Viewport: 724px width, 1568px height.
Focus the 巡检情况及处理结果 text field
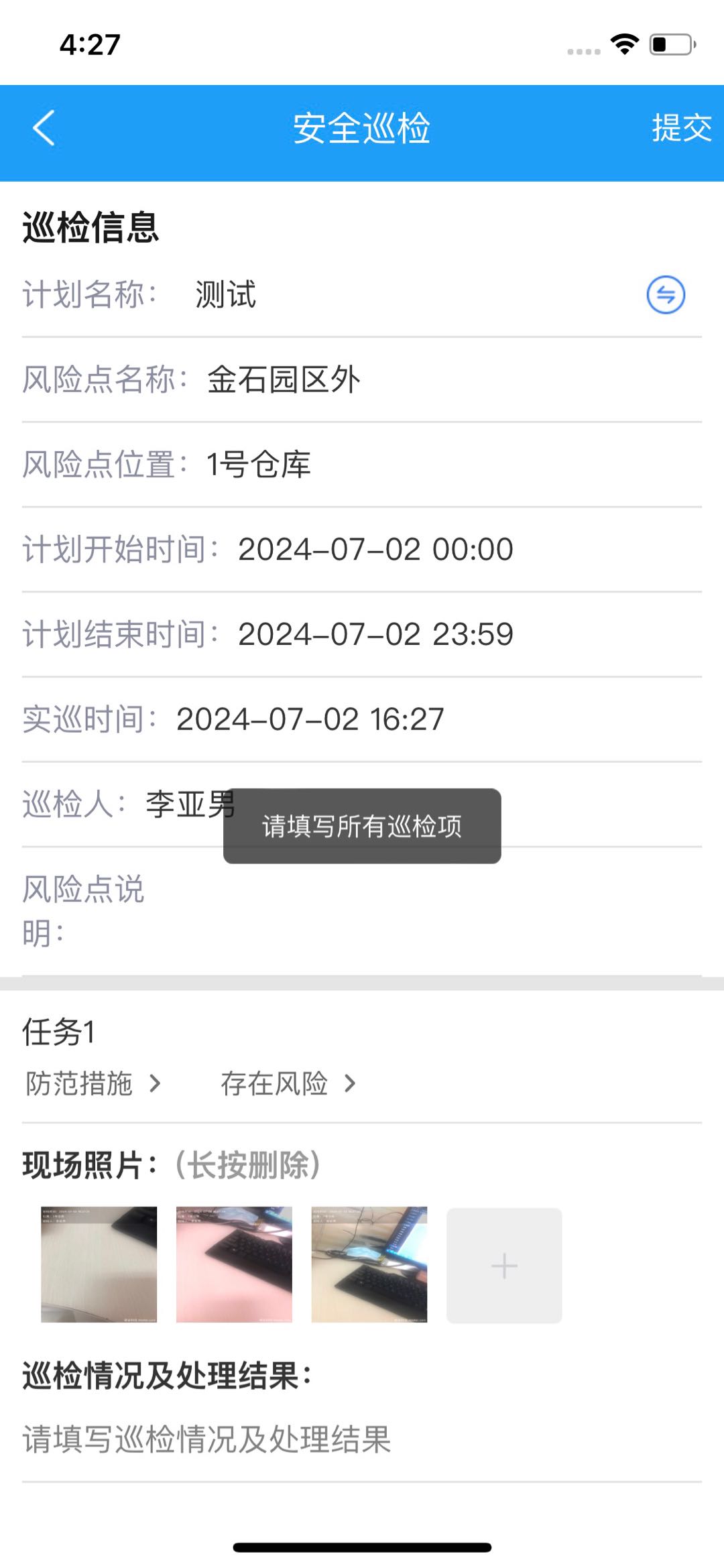[x=362, y=1440]
